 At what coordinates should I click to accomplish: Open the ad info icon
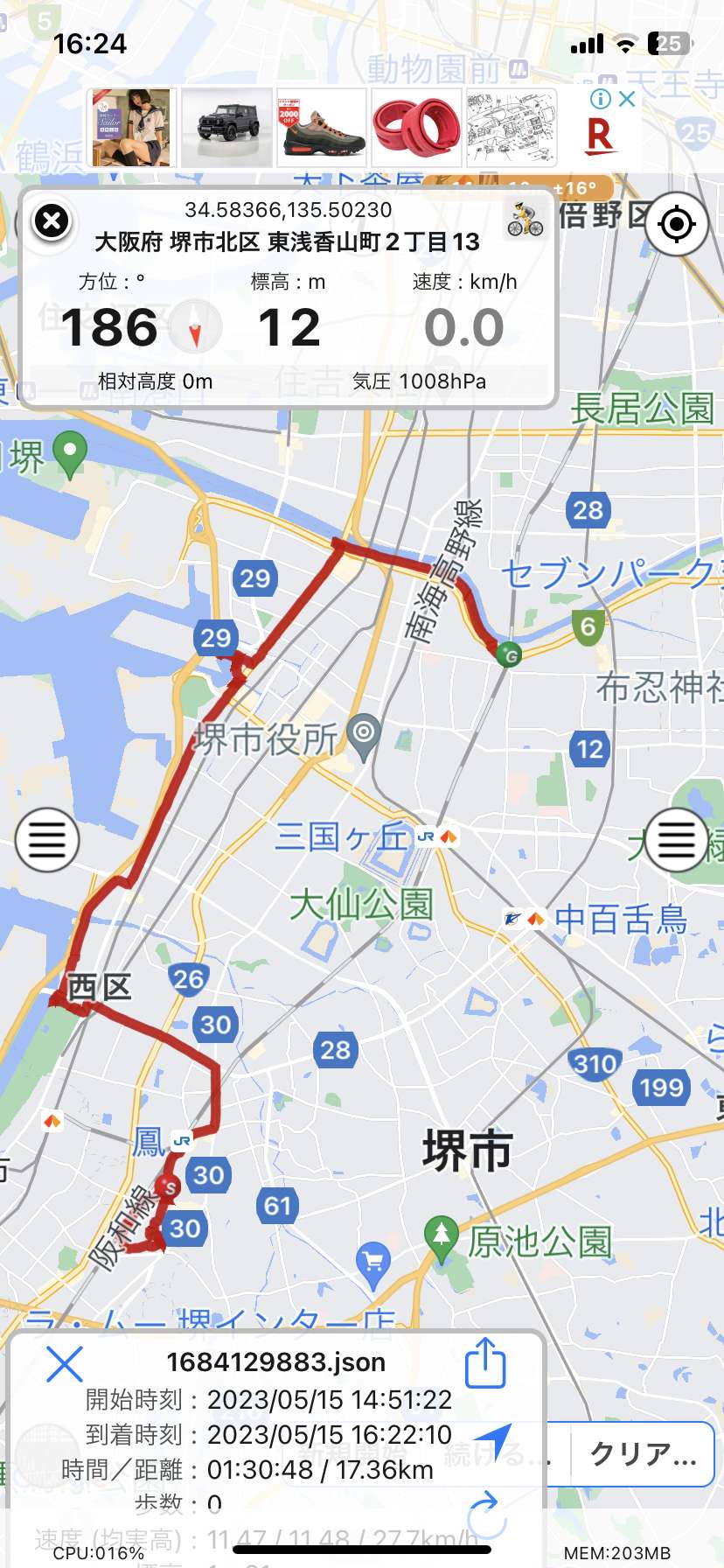point(601,99)
